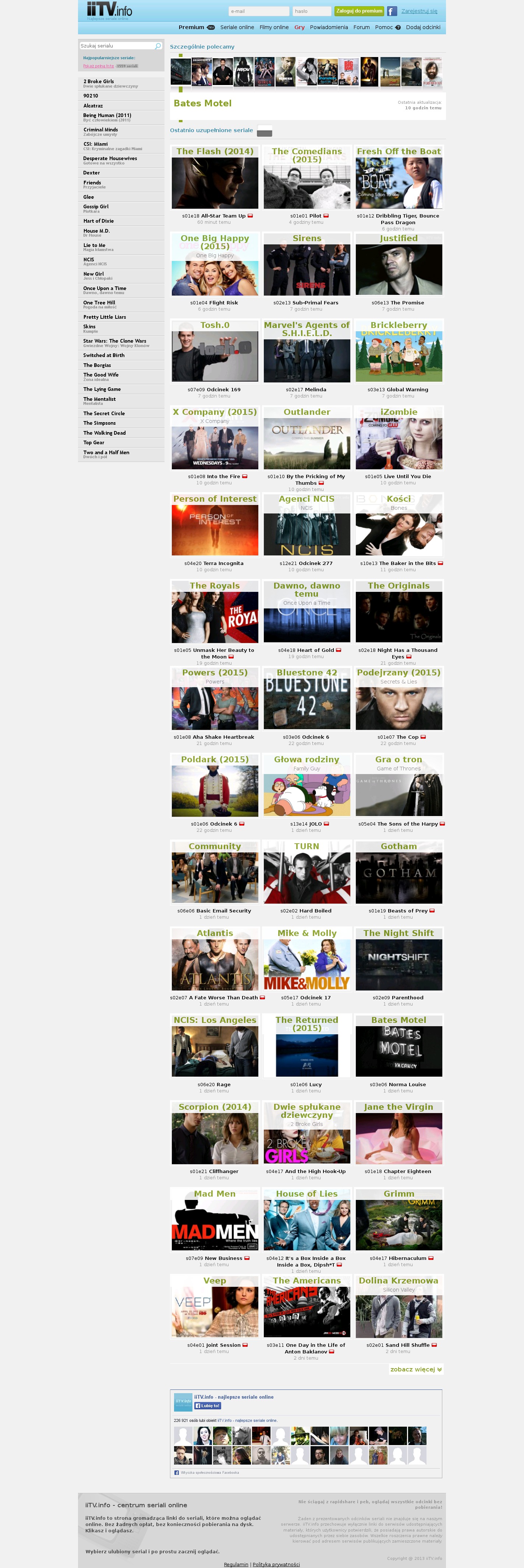The height and width of the screenshot is (1568, 524).
Task: Tap the Szukaj serialu search box
Action: (x=117, y=46)
